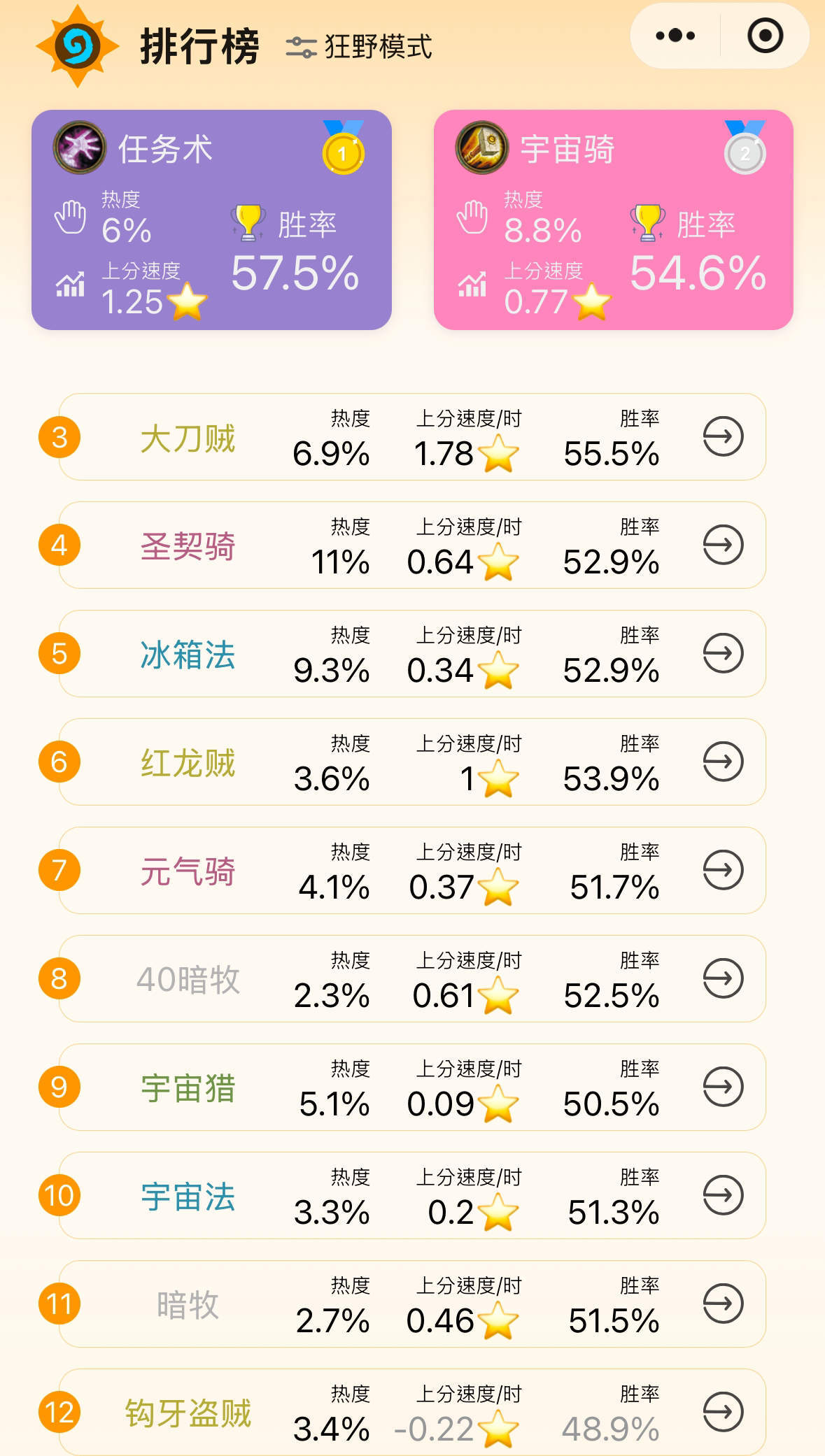
Task: Open the 宇宙骑 second-ranked deck card
Action: [613, 220]
